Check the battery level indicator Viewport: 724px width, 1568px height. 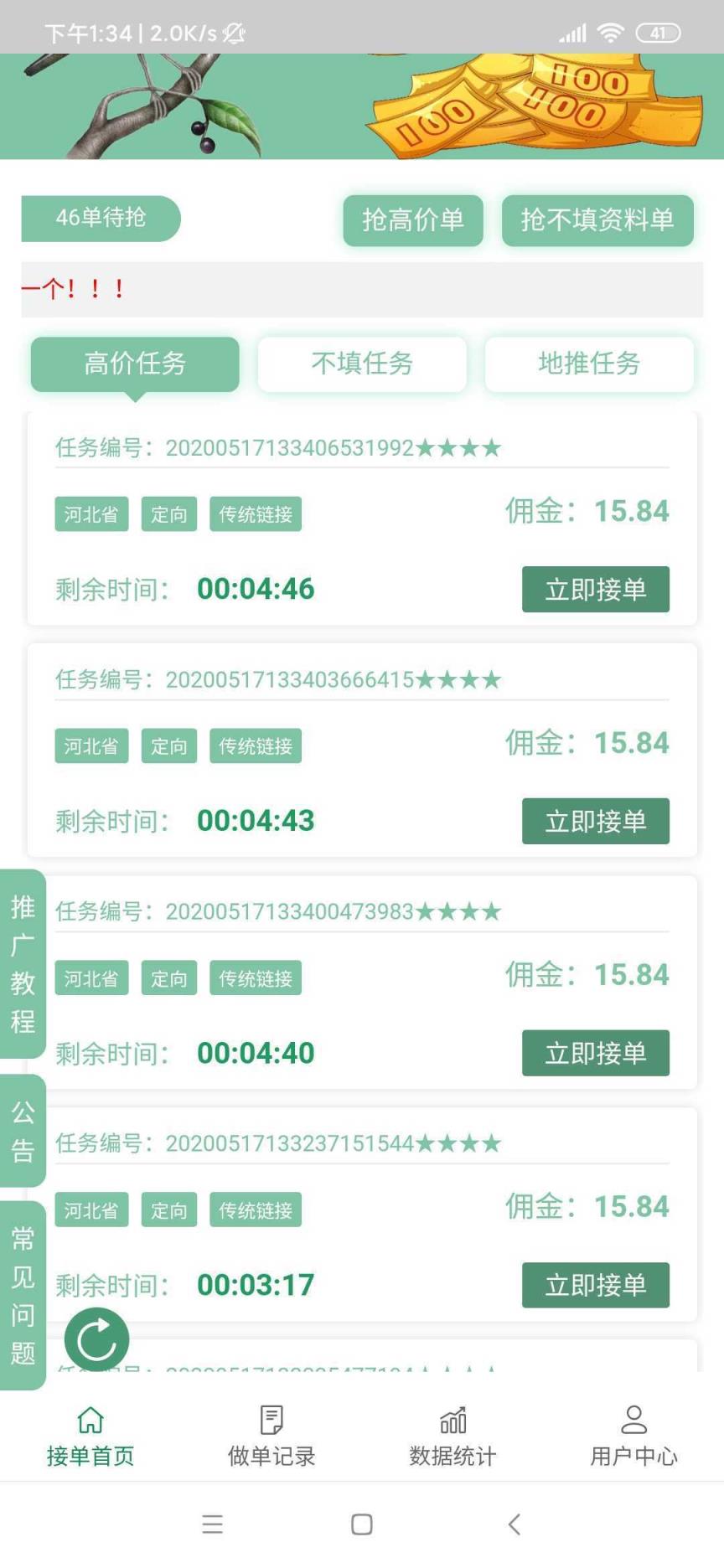coord(659,33)
